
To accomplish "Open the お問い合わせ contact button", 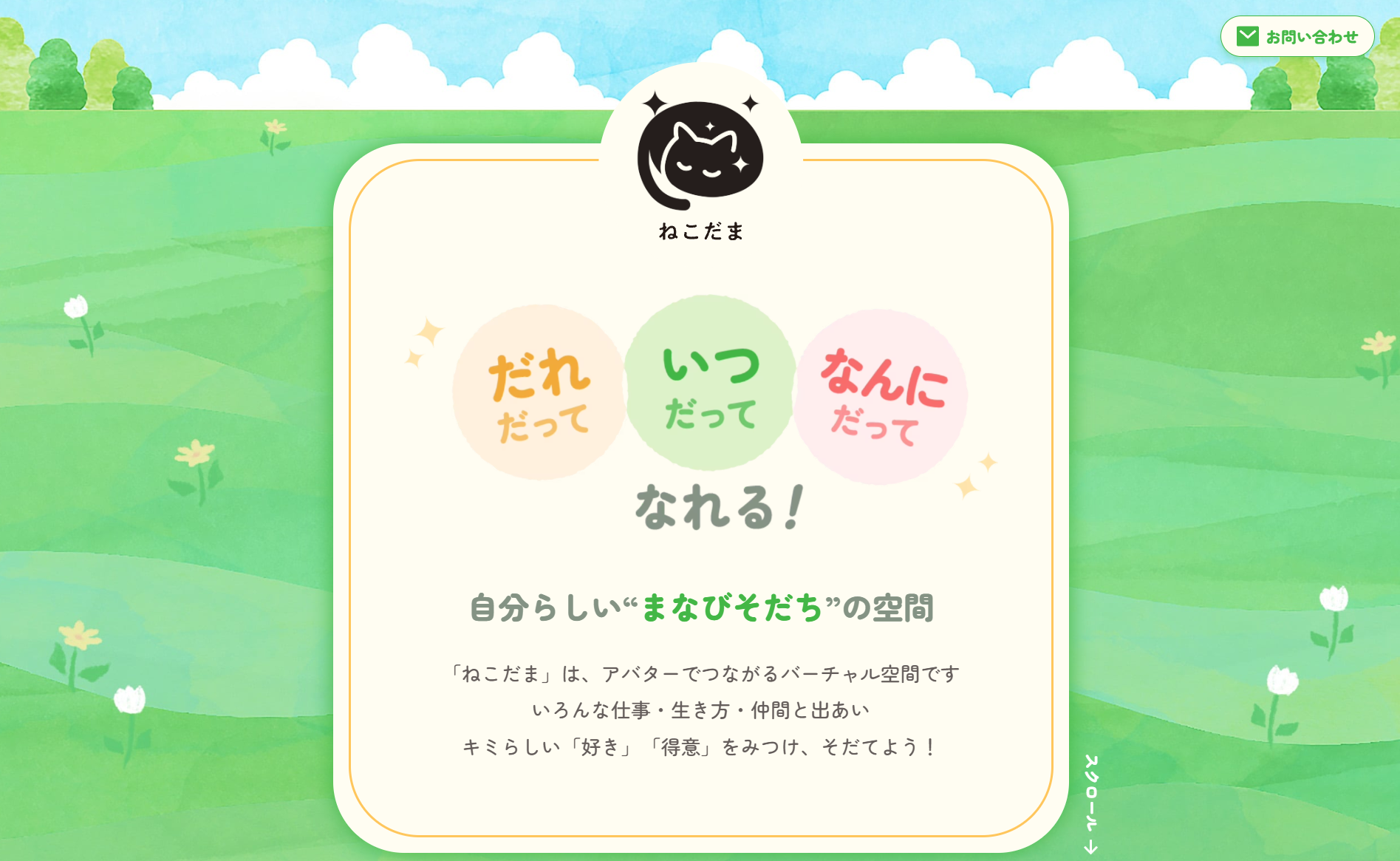I will point(1297,36).
